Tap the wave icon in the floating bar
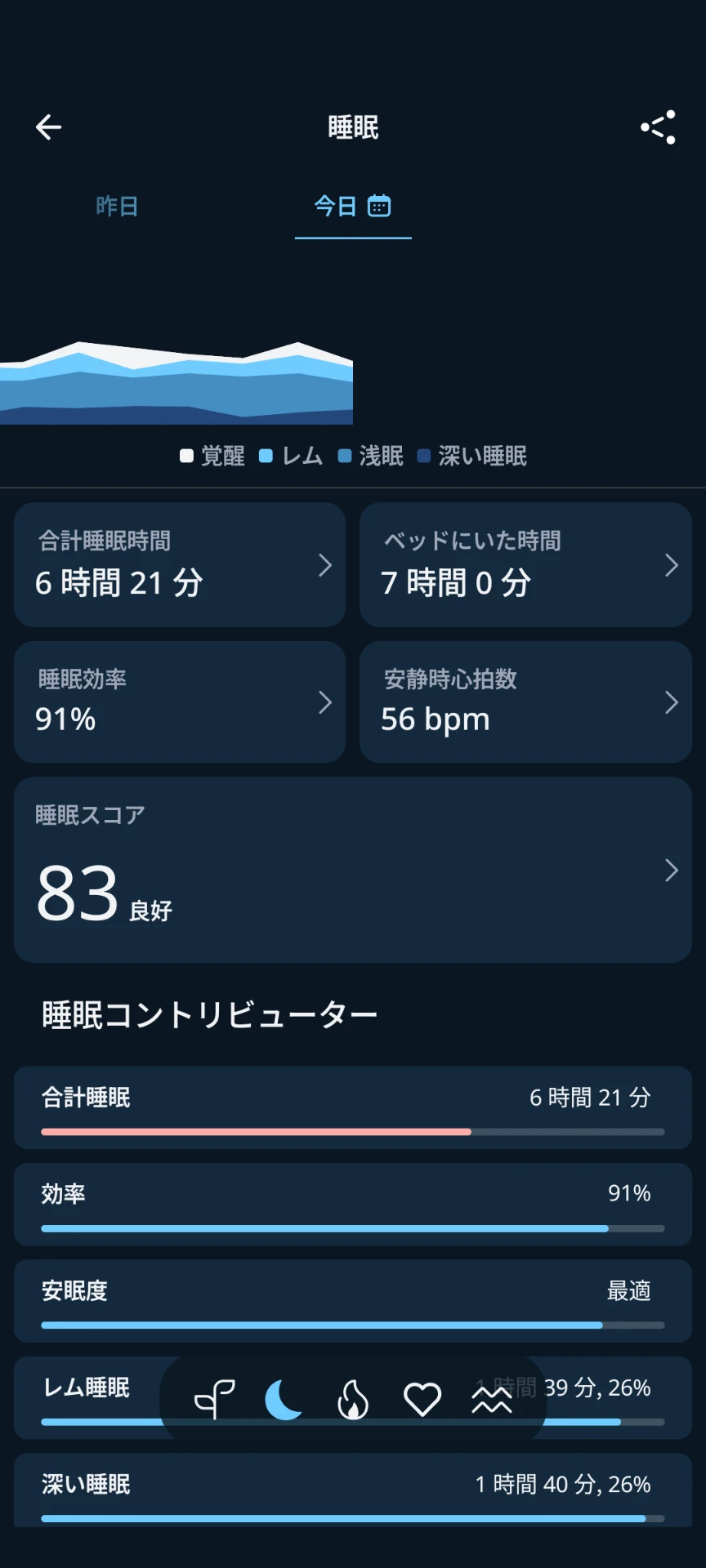The image size is (706, 1568). pos(492,1400)
